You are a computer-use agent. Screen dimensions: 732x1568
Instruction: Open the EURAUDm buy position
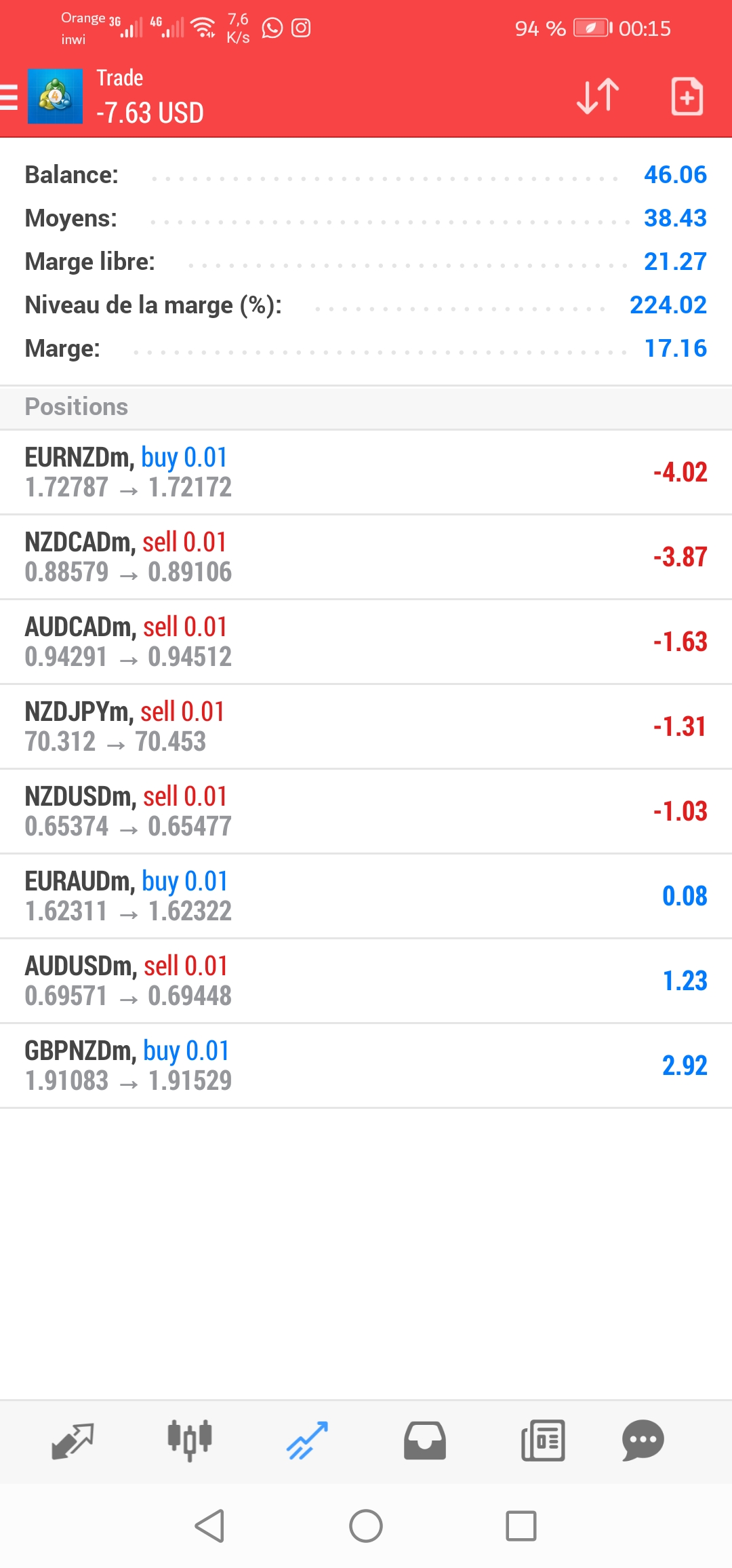tap(366, 896)
